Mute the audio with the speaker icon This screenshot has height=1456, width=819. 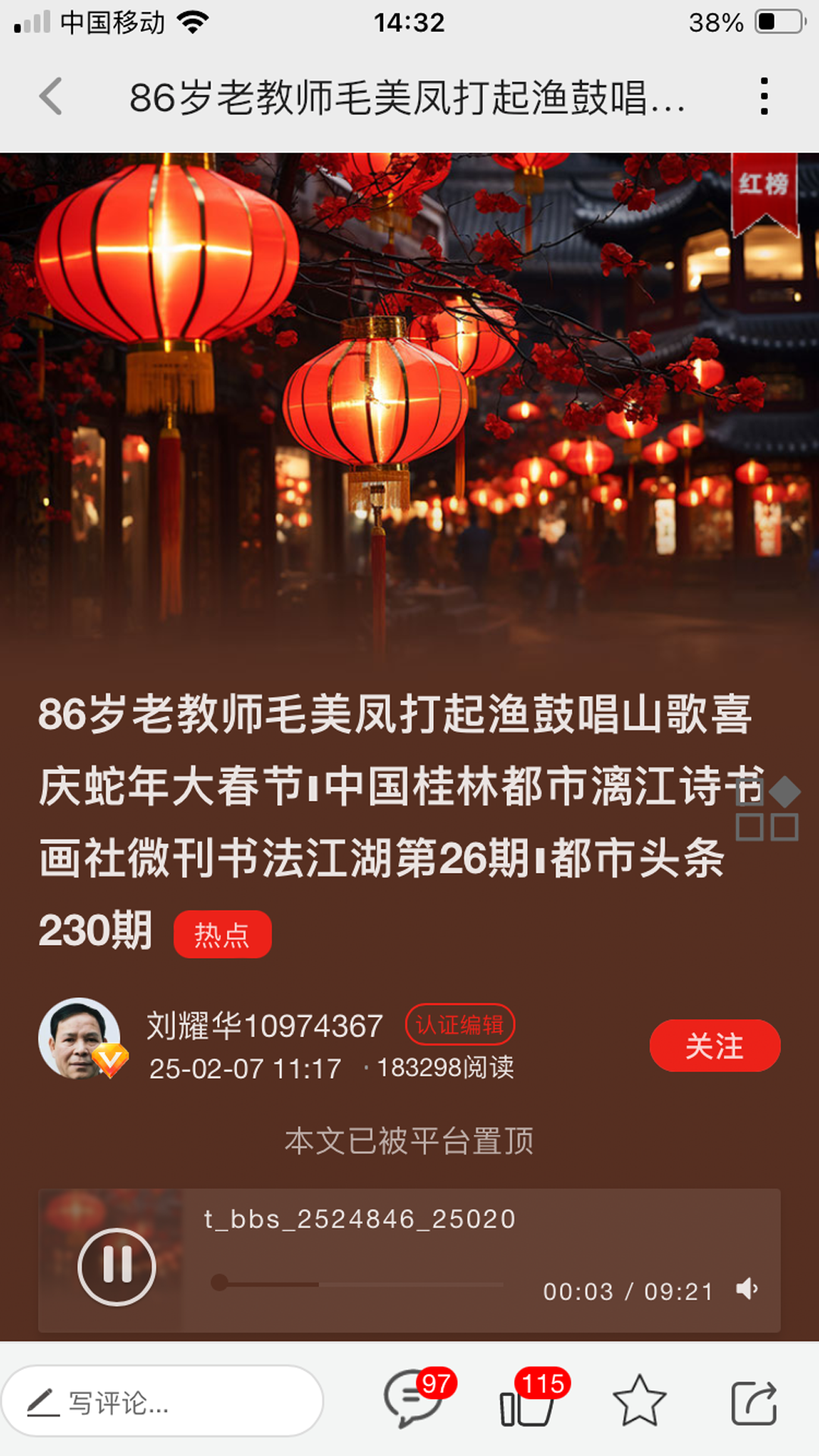click(x=747, y=1289)
